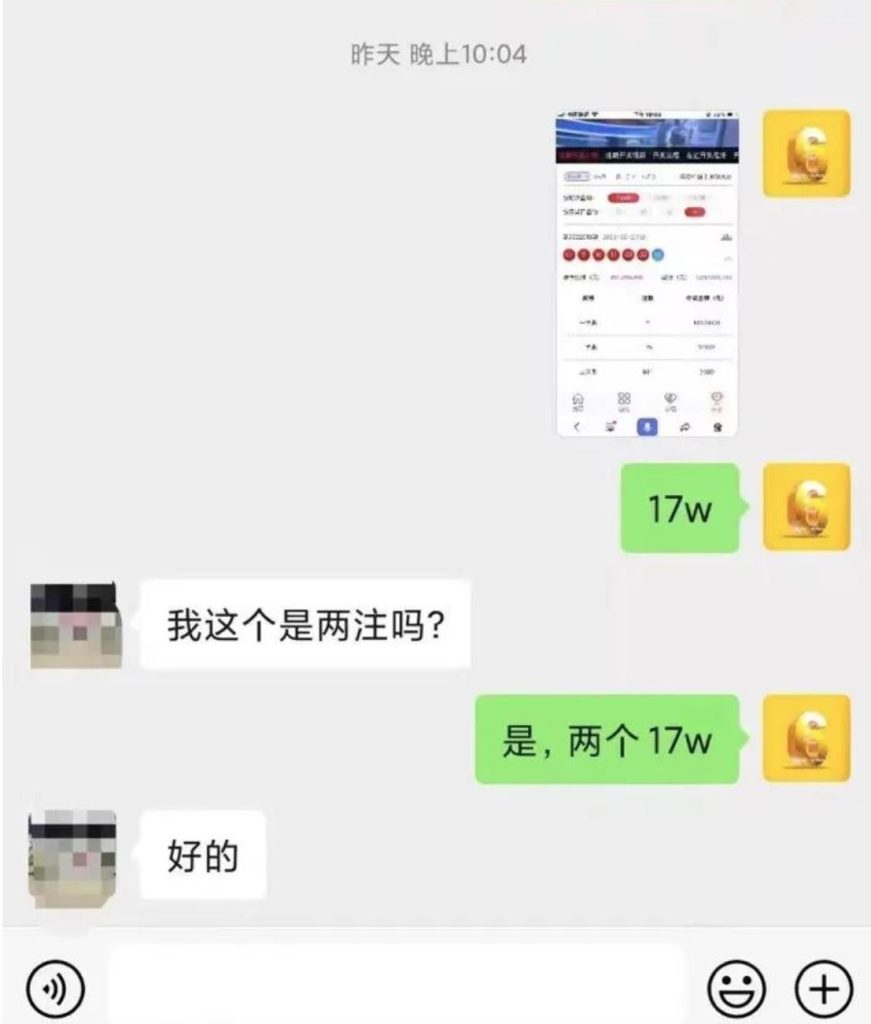Open the emoji sticker panel

point(737,989)
